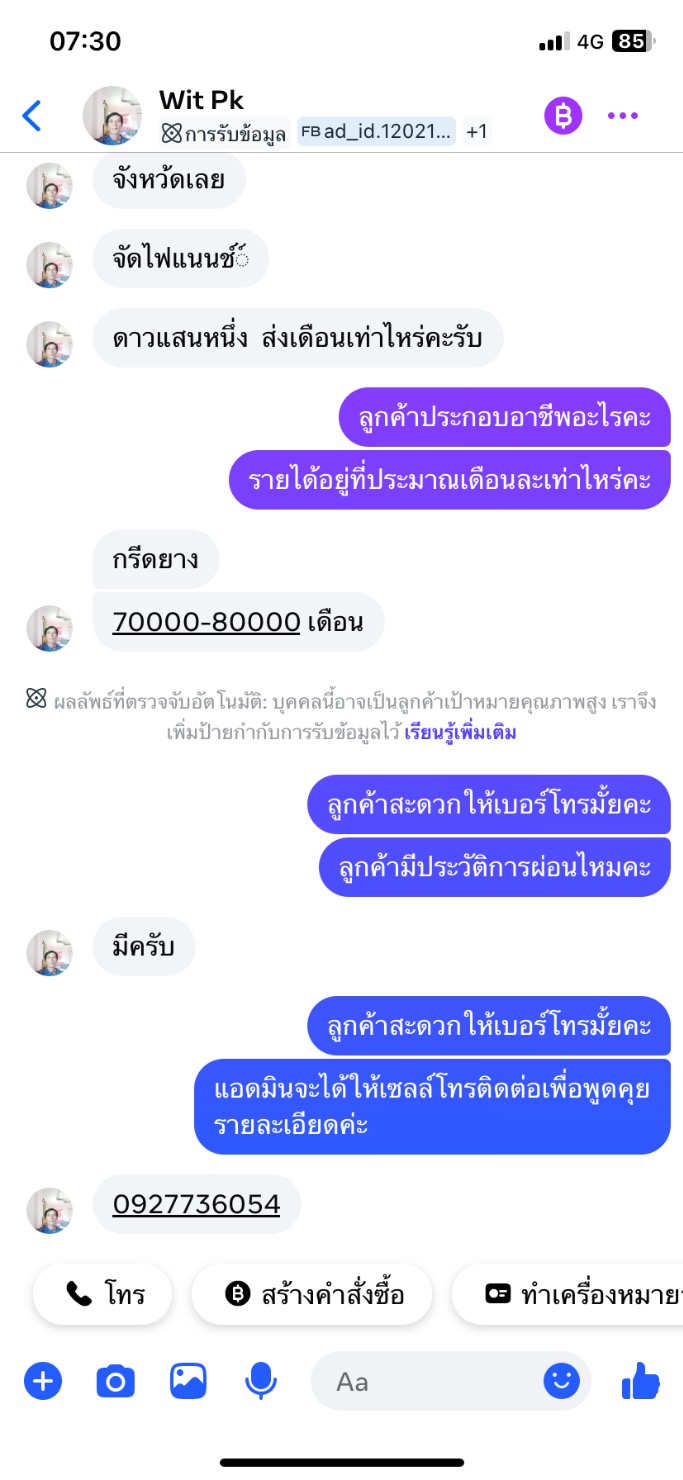Image resolution: width=683 pixels, height=1480 pixels.
Task: Open the photo gallery picker
Action: click(188, 1382)
